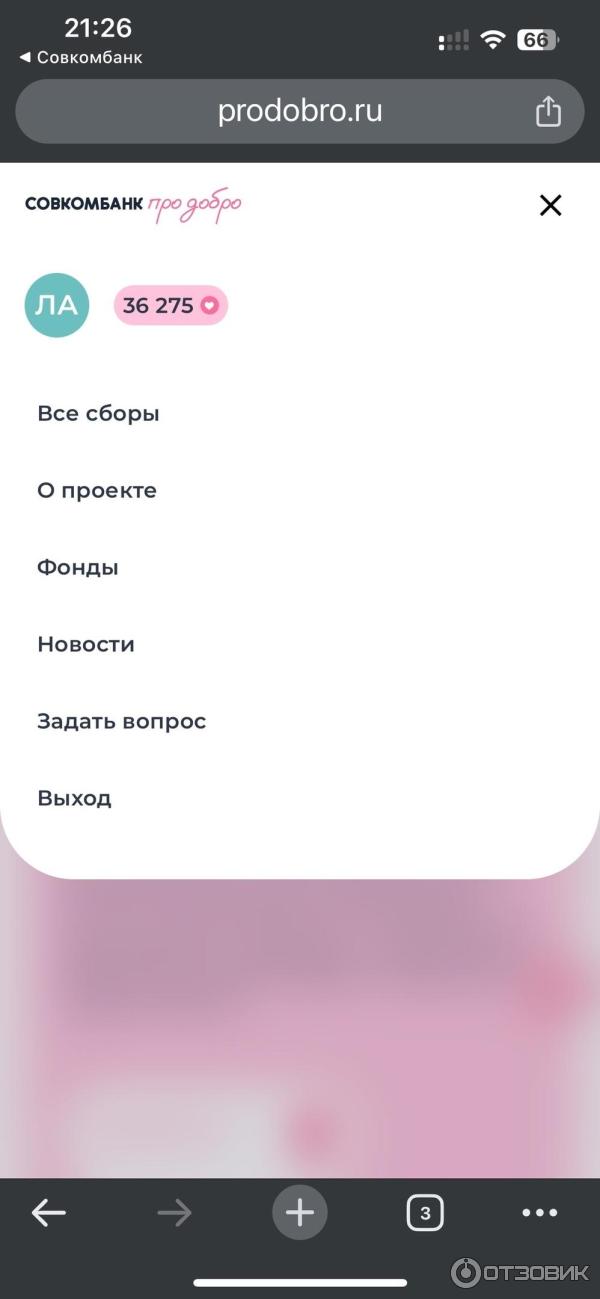
Task: Open a new browser tab
Action: [300, 1213]
